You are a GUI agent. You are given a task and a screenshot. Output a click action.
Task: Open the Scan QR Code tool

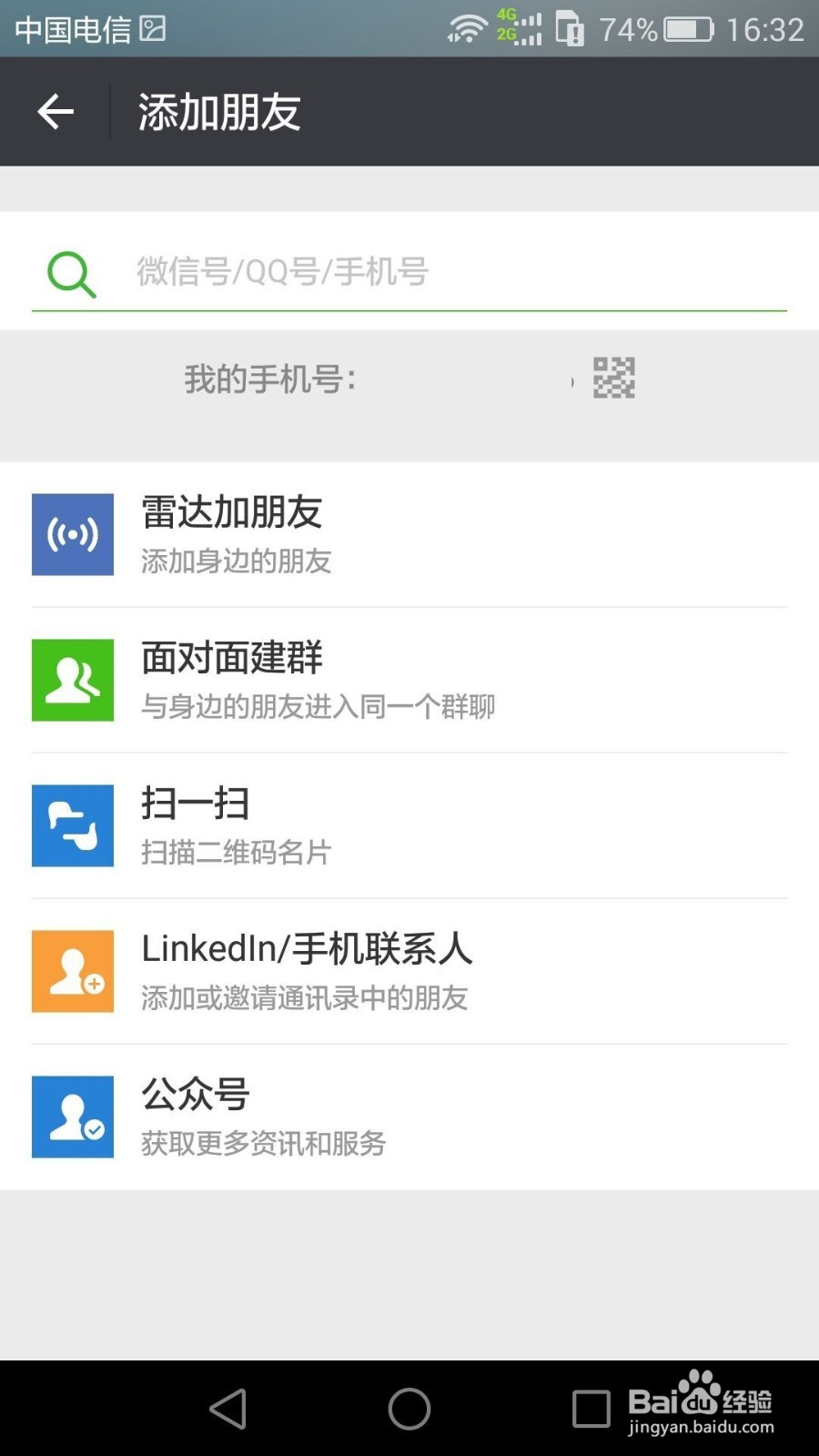73,825
